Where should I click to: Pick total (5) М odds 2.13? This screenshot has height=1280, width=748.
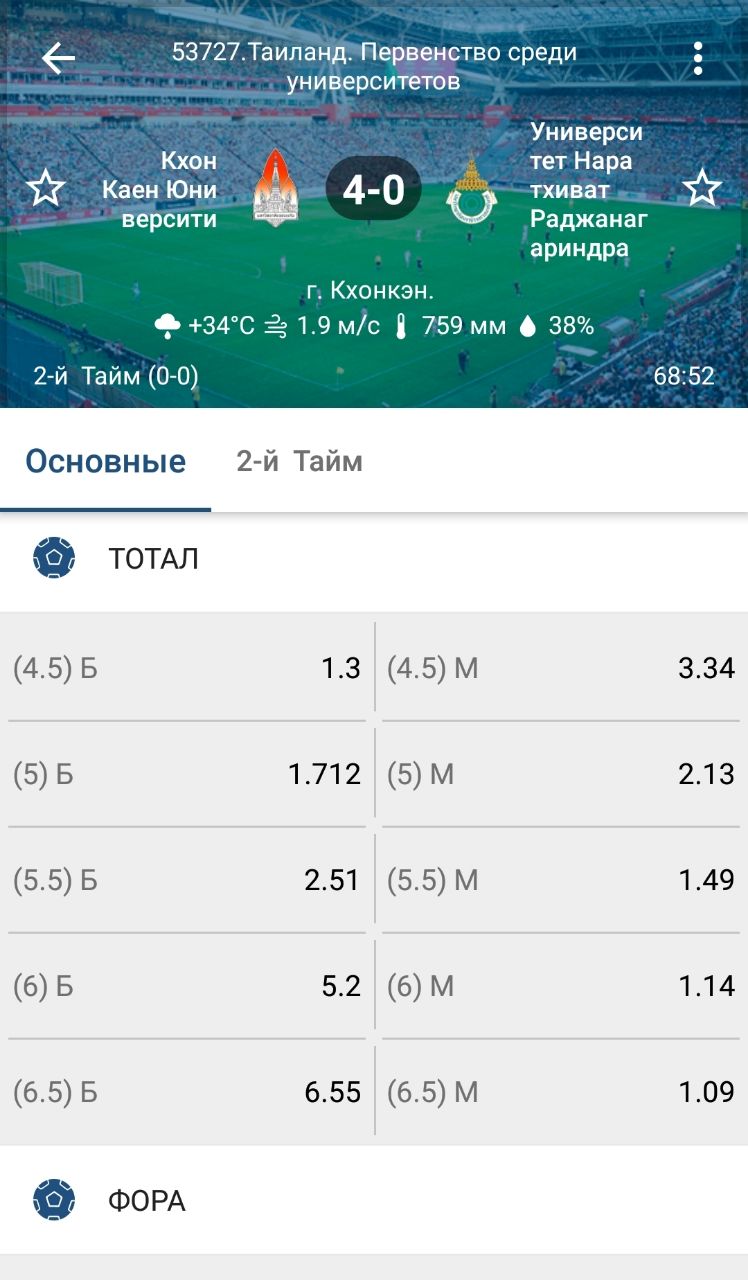pos(561,775)
